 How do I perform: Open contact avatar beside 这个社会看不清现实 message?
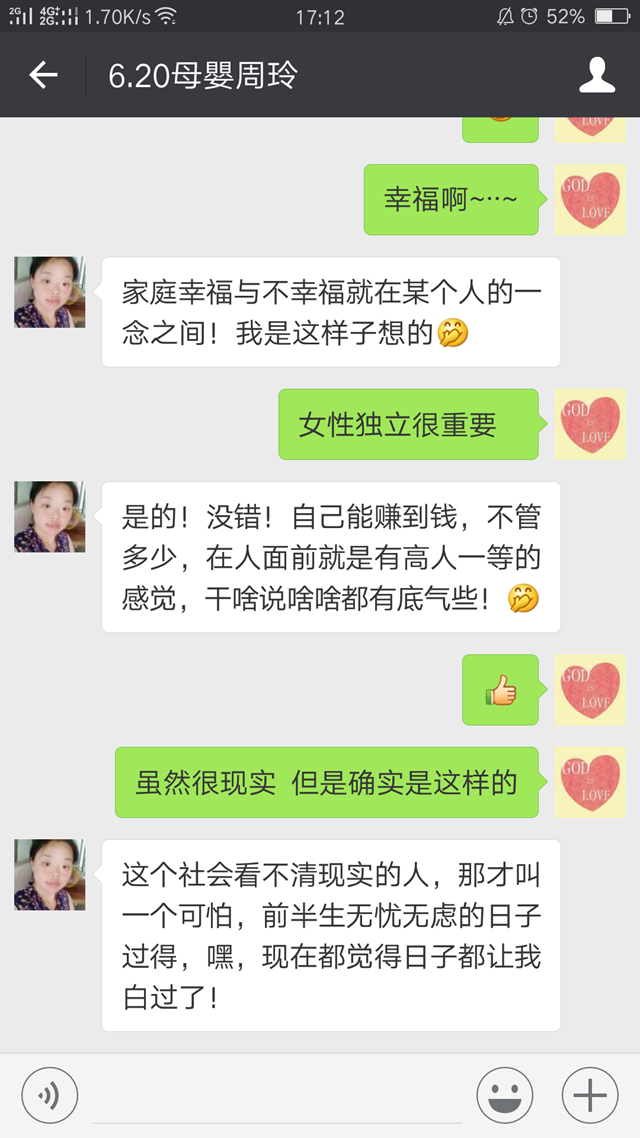click(49, 875)
